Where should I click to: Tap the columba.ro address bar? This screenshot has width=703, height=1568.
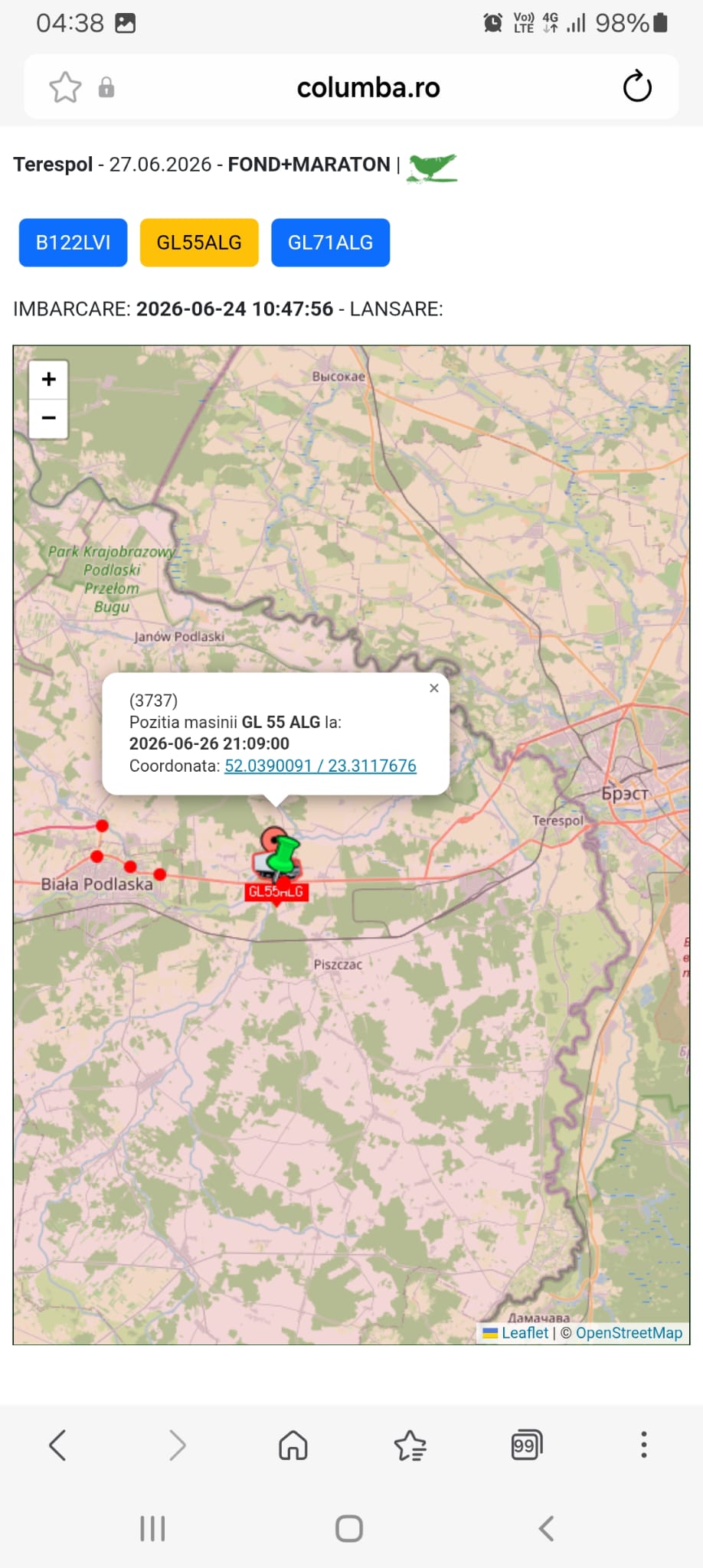tap(368, 87)
